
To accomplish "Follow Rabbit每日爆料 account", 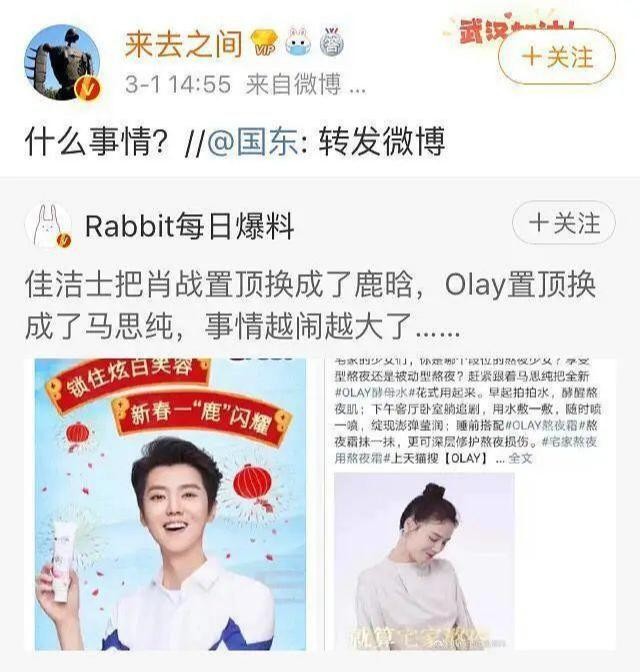I will coord(563,221).
